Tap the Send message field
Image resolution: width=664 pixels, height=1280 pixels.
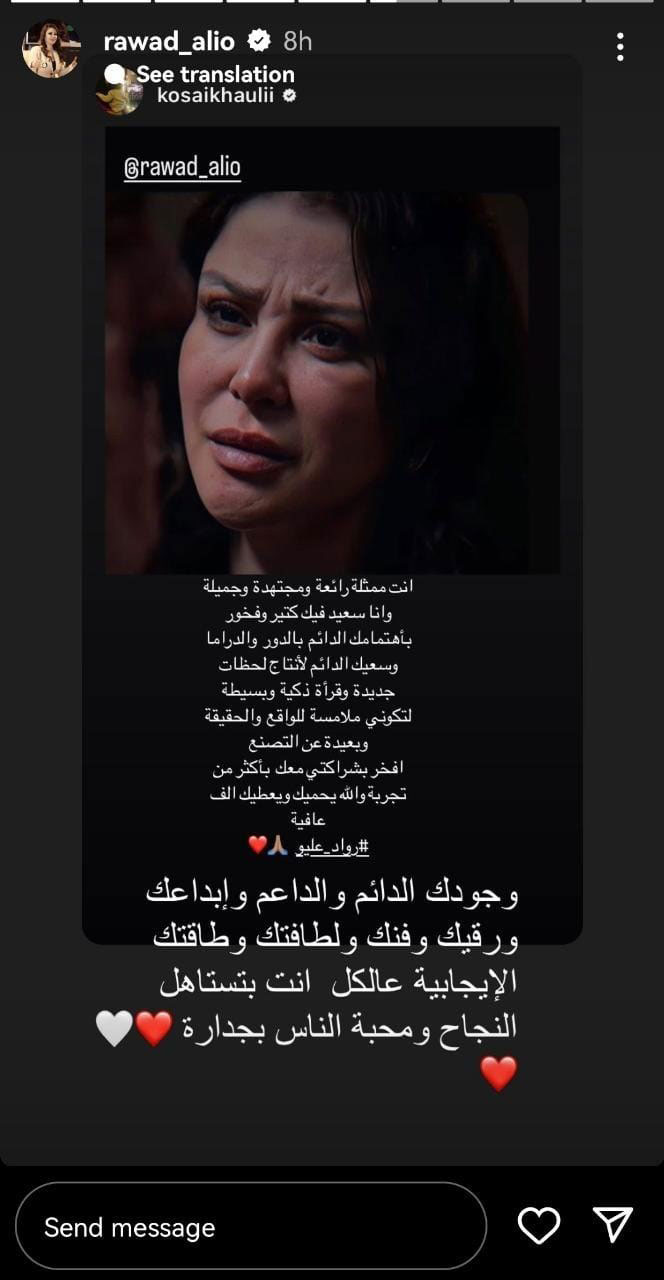click(x=250, y=1226)
